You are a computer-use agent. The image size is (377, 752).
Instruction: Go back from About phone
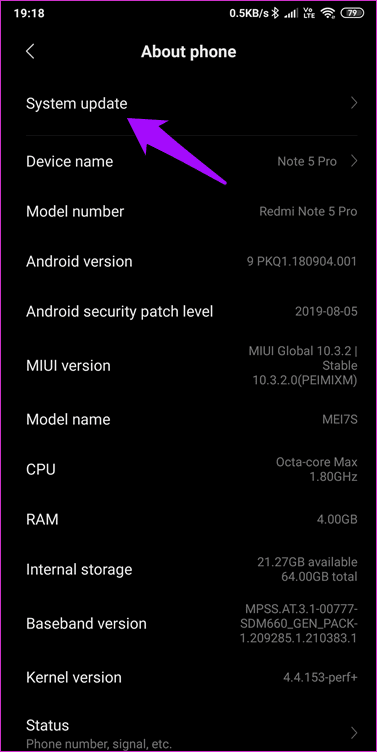(31, 52)
